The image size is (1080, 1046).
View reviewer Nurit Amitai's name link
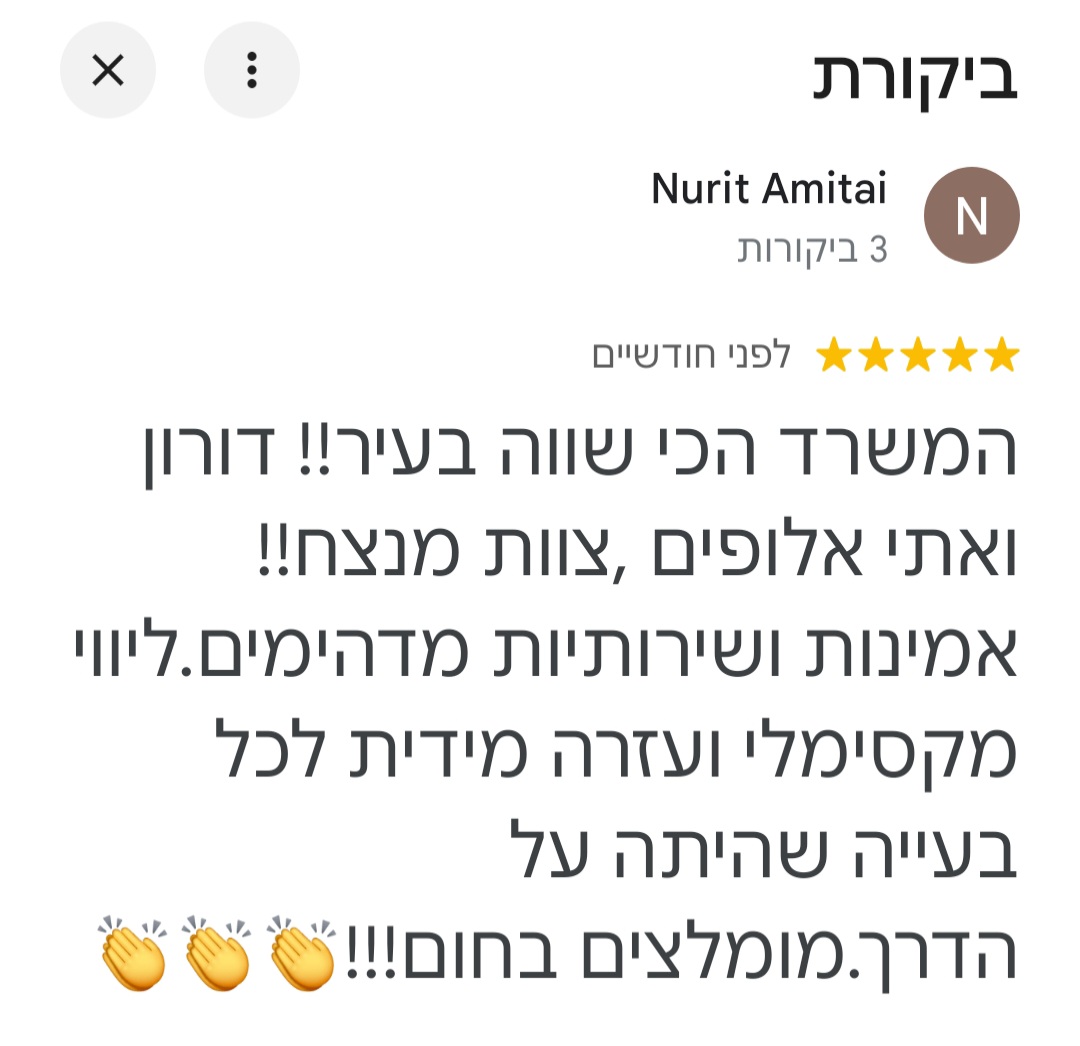point(768,188)
